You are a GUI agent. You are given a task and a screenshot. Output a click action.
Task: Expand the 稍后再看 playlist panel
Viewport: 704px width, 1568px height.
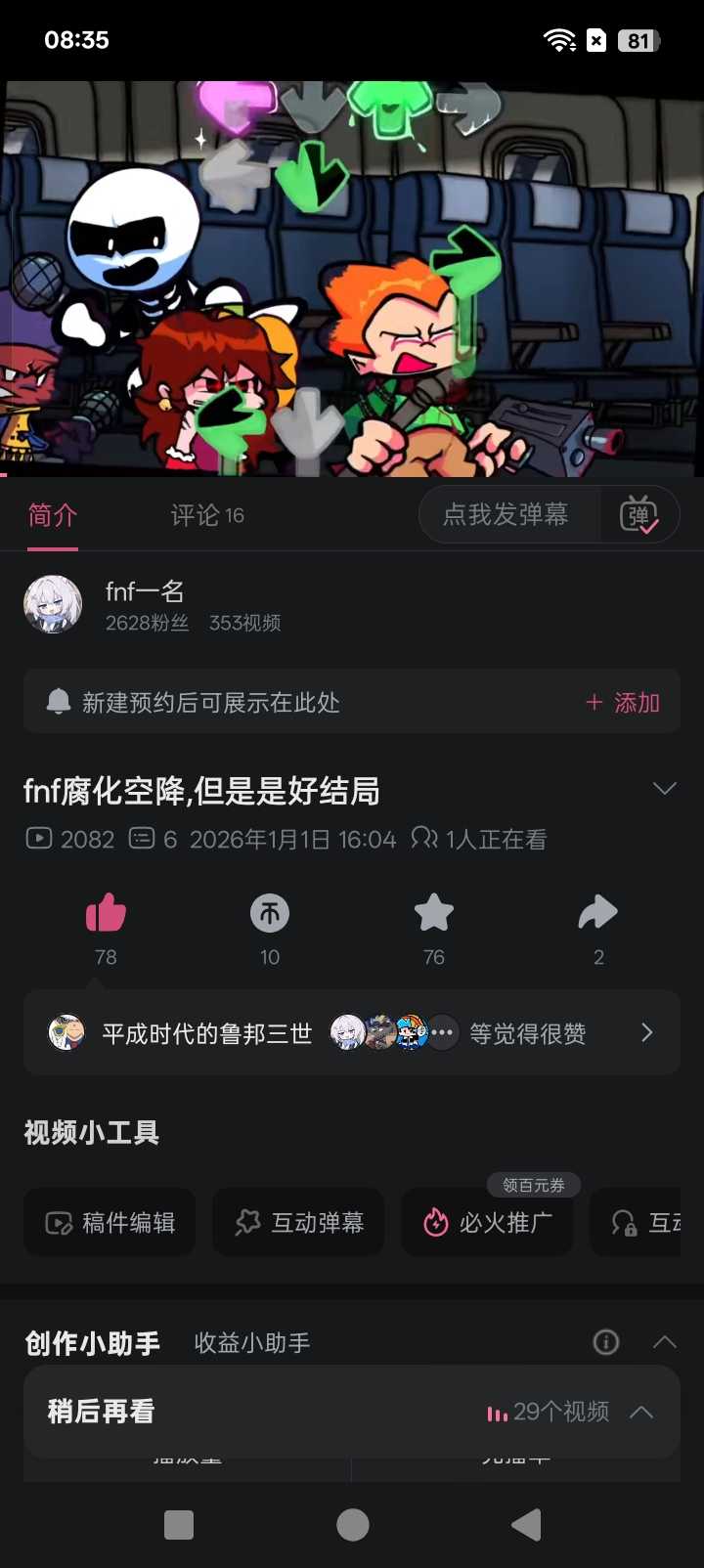tap(641, 1412)
